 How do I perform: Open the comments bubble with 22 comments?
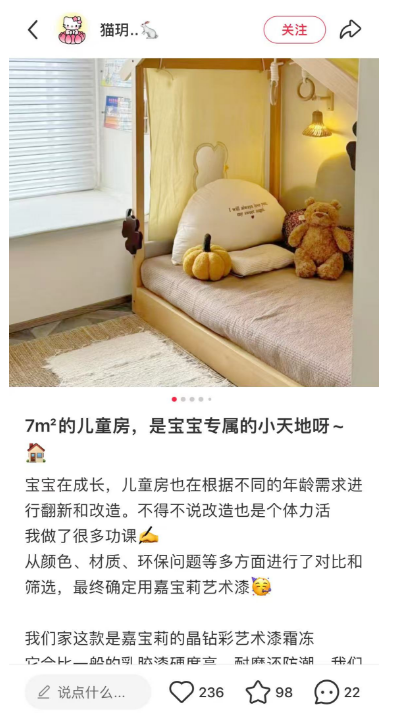pos(327,692)
